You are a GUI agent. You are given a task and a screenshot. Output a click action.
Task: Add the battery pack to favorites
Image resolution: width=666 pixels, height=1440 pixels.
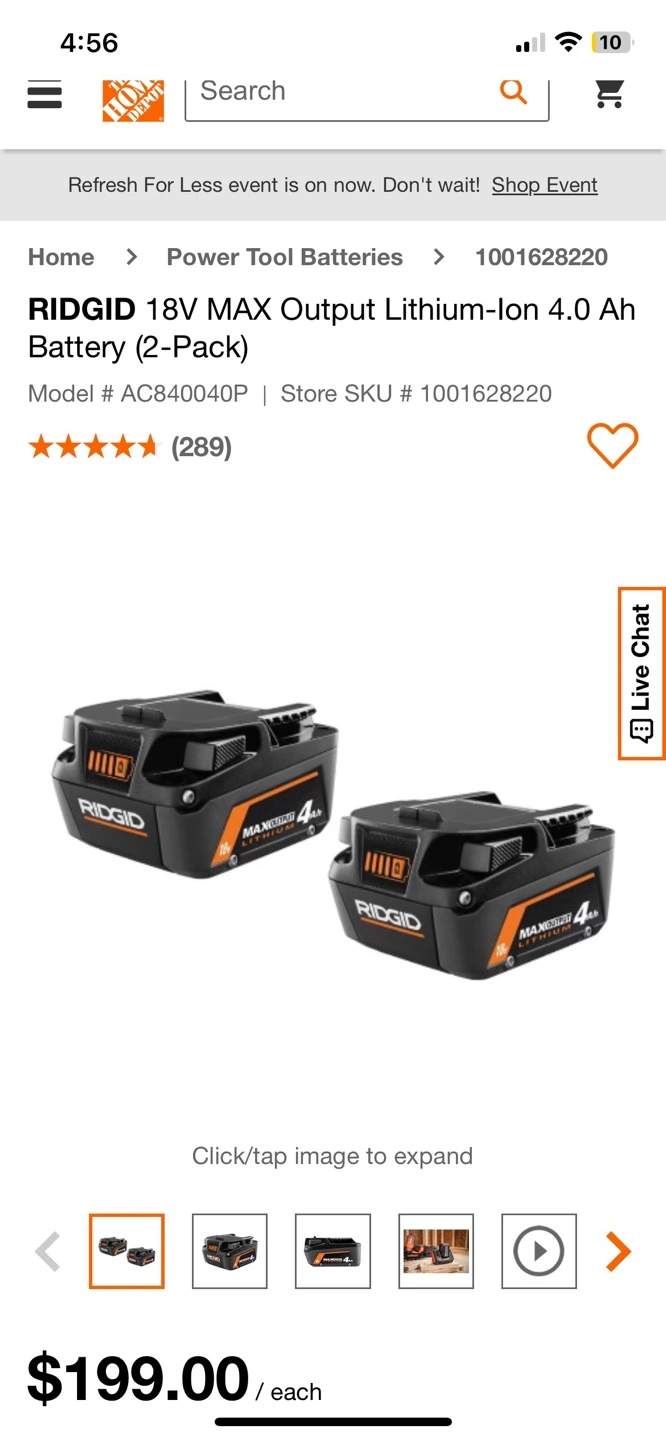[612, 445]
